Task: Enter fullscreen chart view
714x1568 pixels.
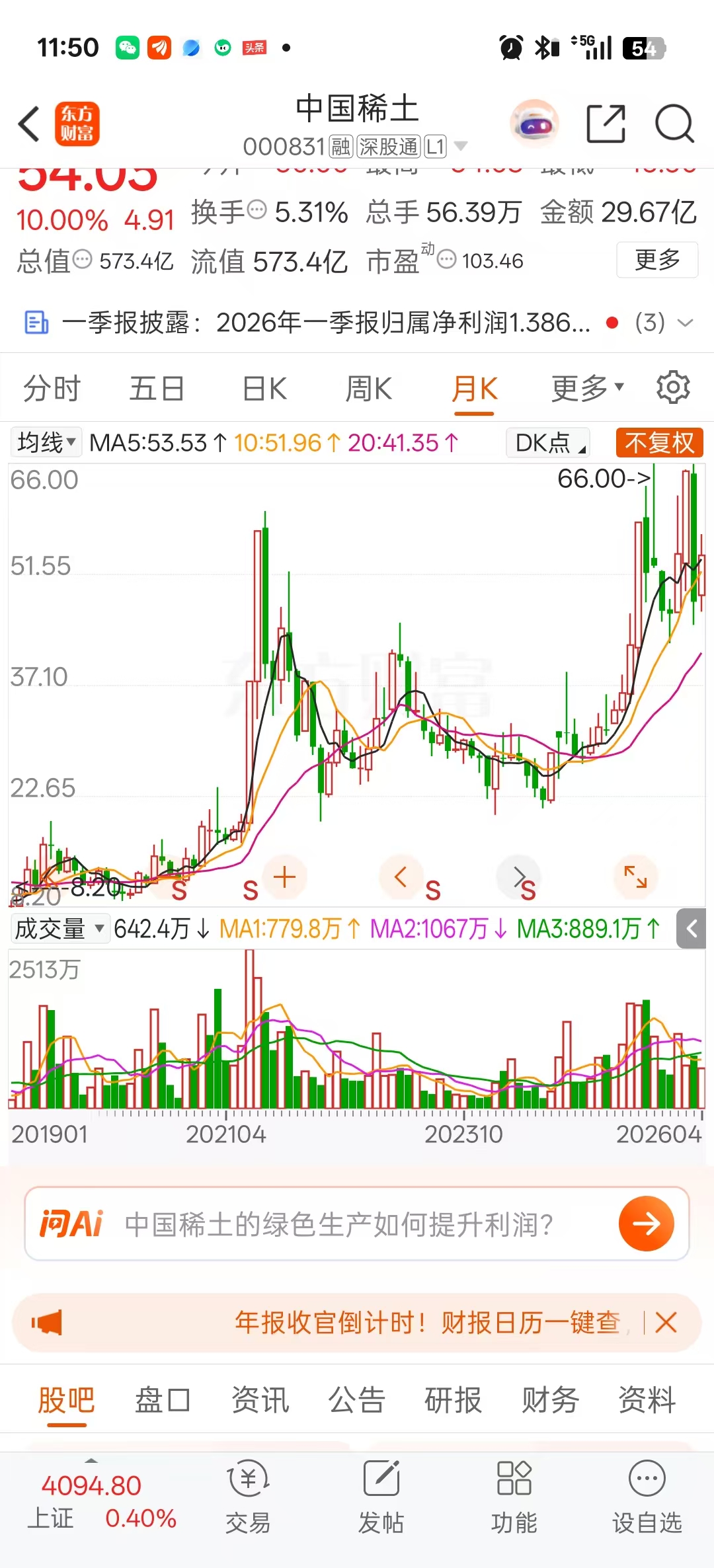Action: (635, 877)
